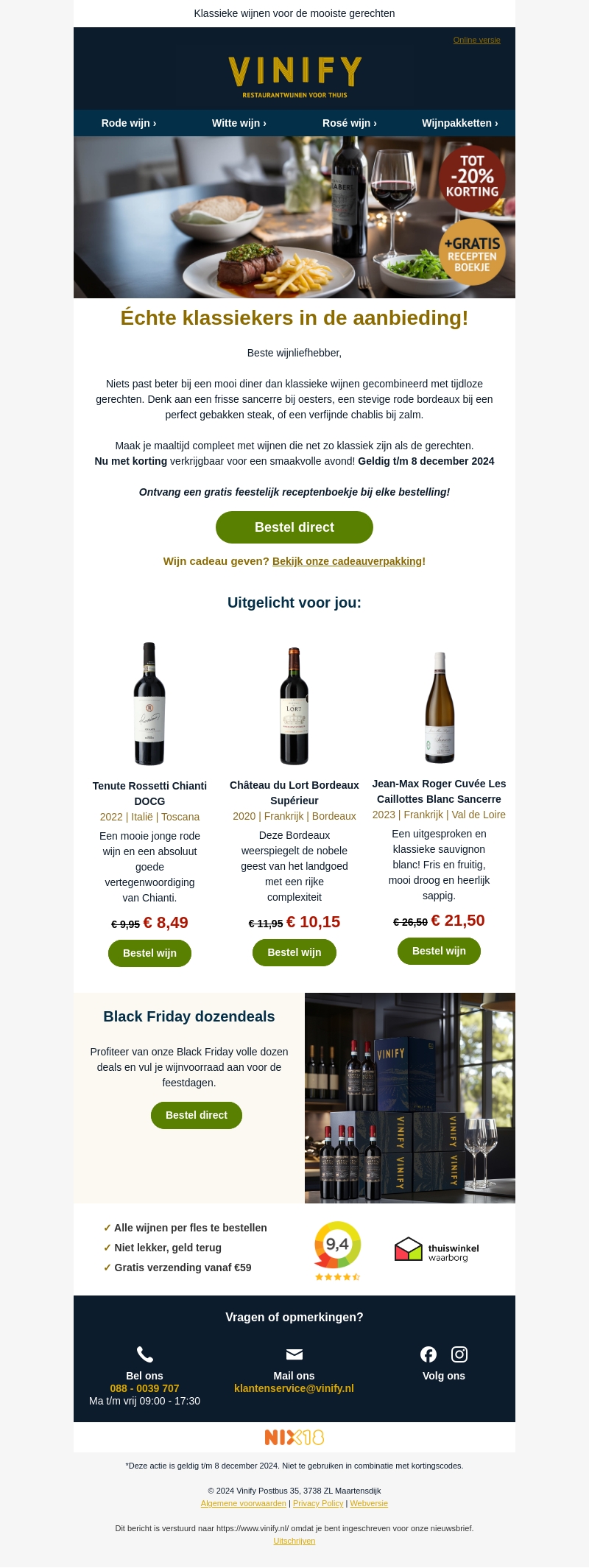
Task: Tap Uitschrijven to unsubscribe
Action: (x=294, y=1541)
